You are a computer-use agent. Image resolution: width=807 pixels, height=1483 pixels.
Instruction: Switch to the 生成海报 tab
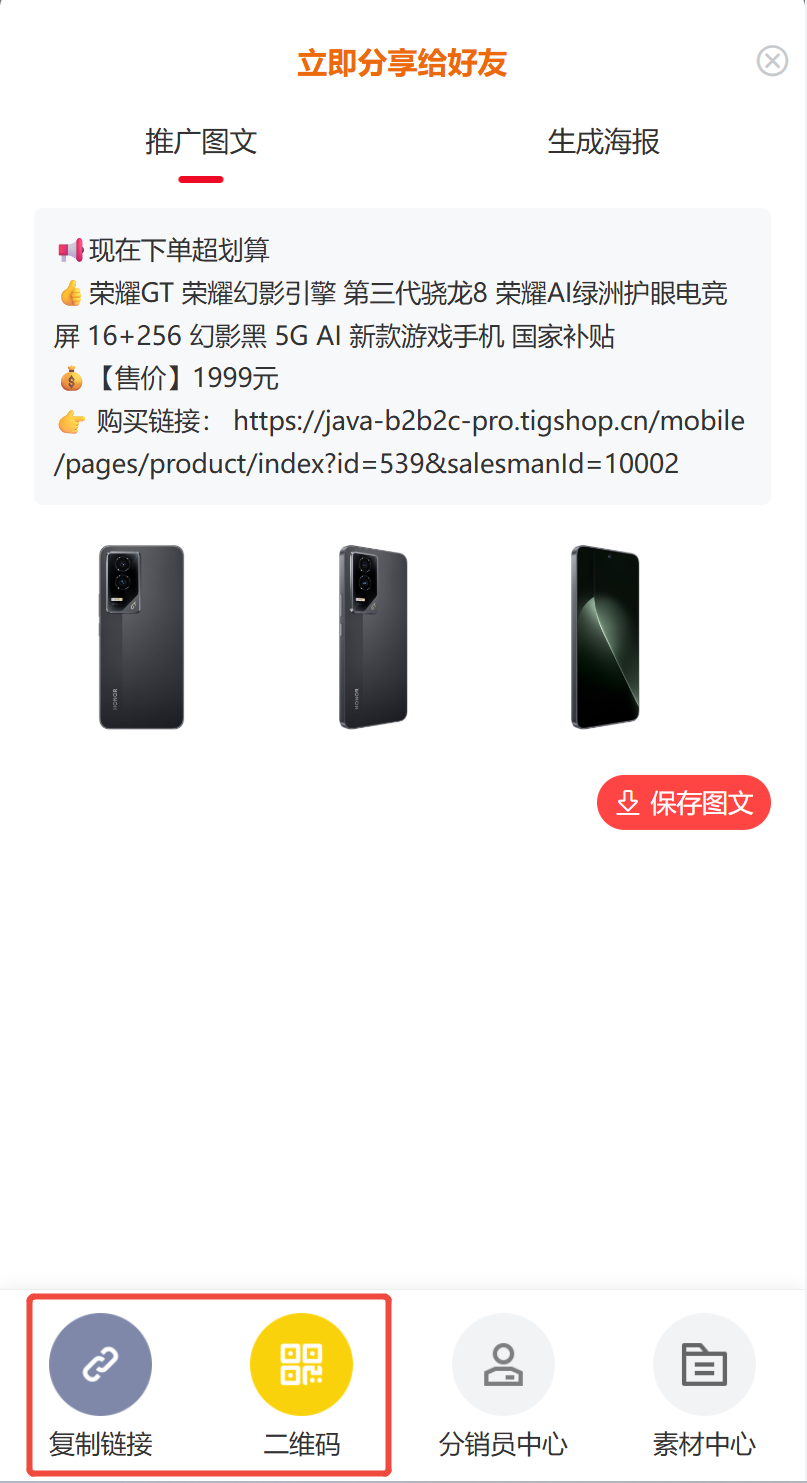coord(603,142)
